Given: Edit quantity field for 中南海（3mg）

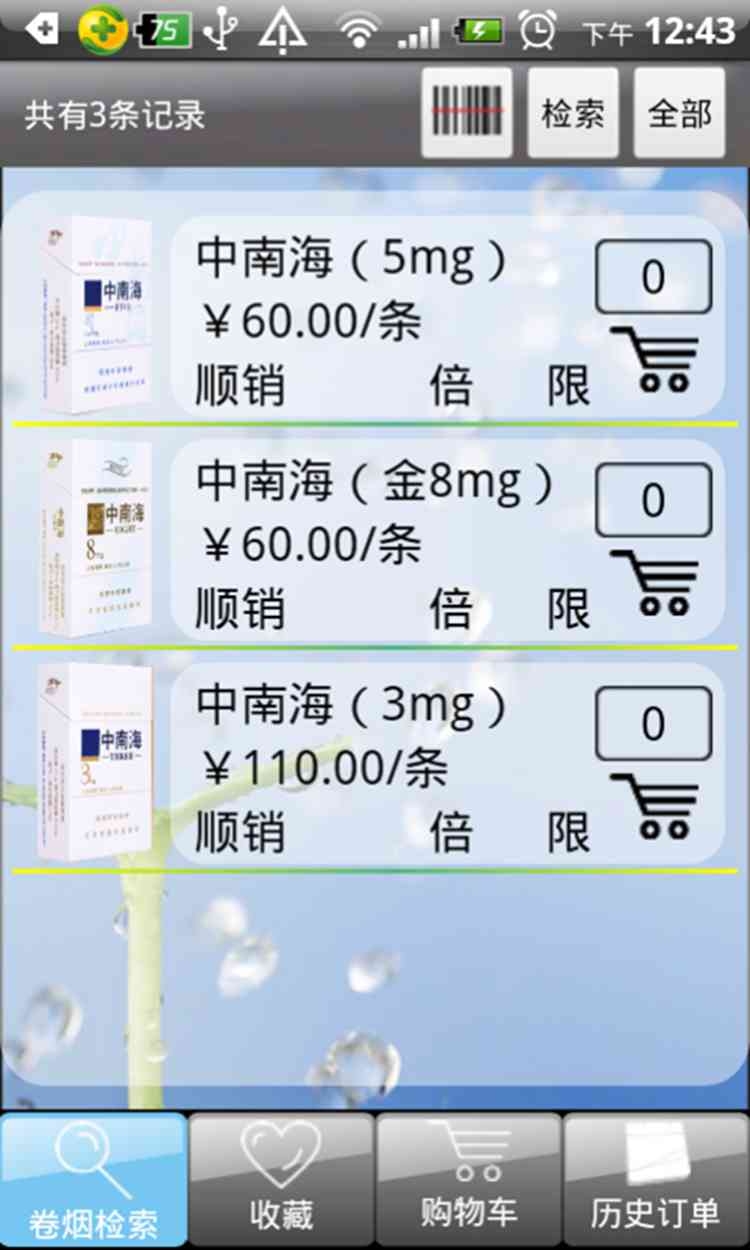Looking at the screenshot, I should point(654,724).
